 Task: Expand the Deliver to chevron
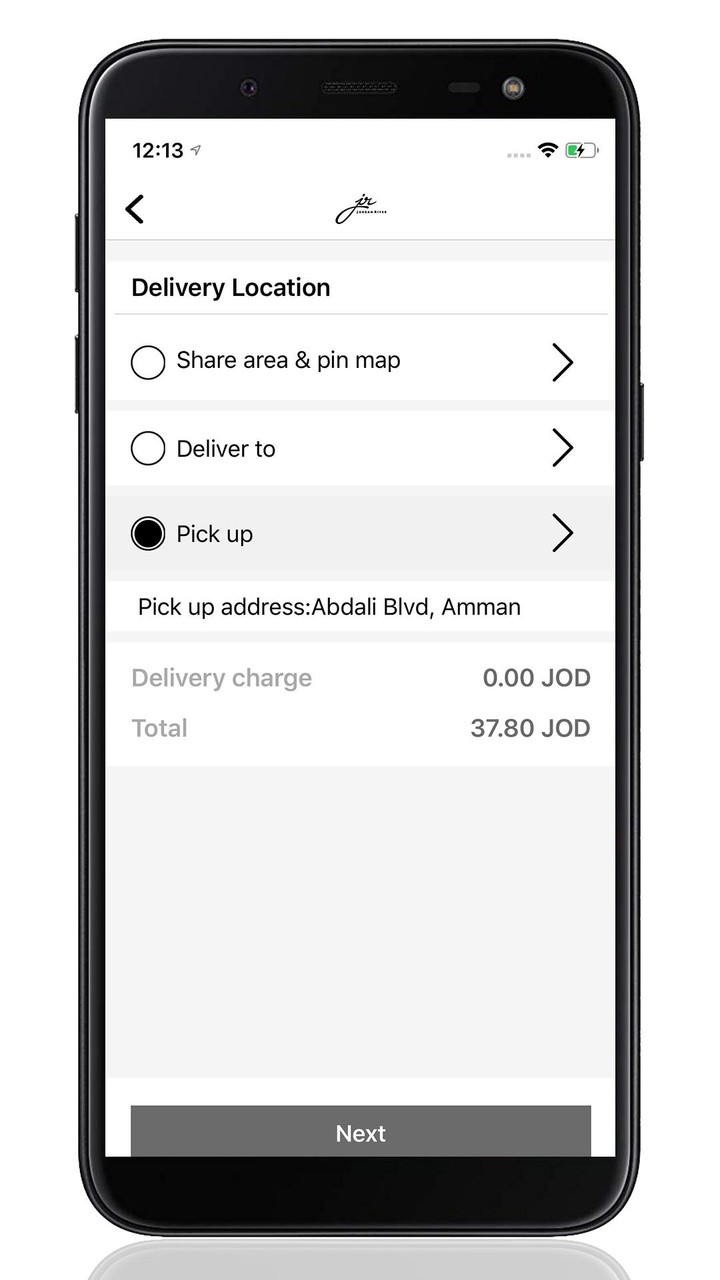(x=562, y=449)
